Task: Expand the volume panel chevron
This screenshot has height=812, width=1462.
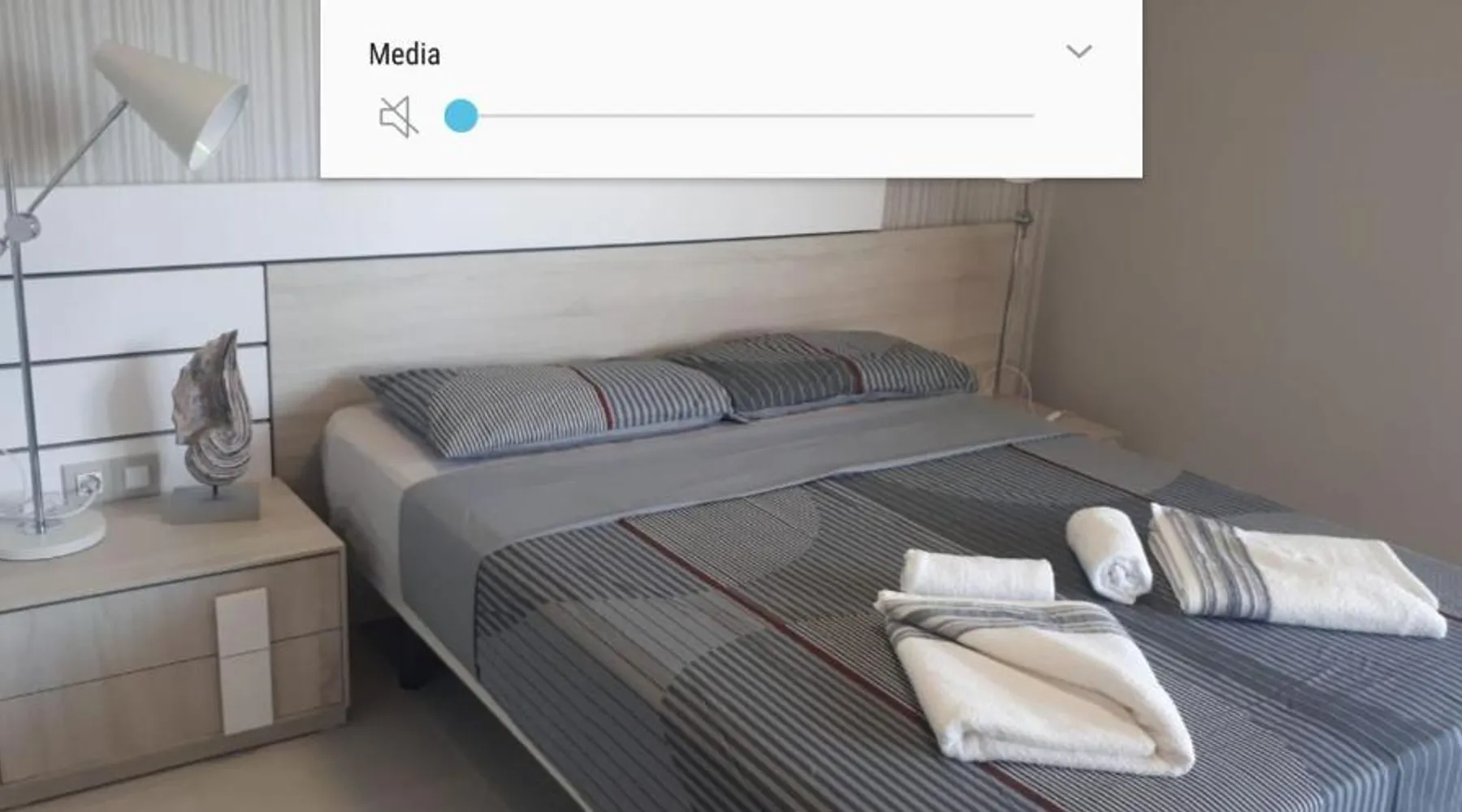Action: tap(1078, 52)
